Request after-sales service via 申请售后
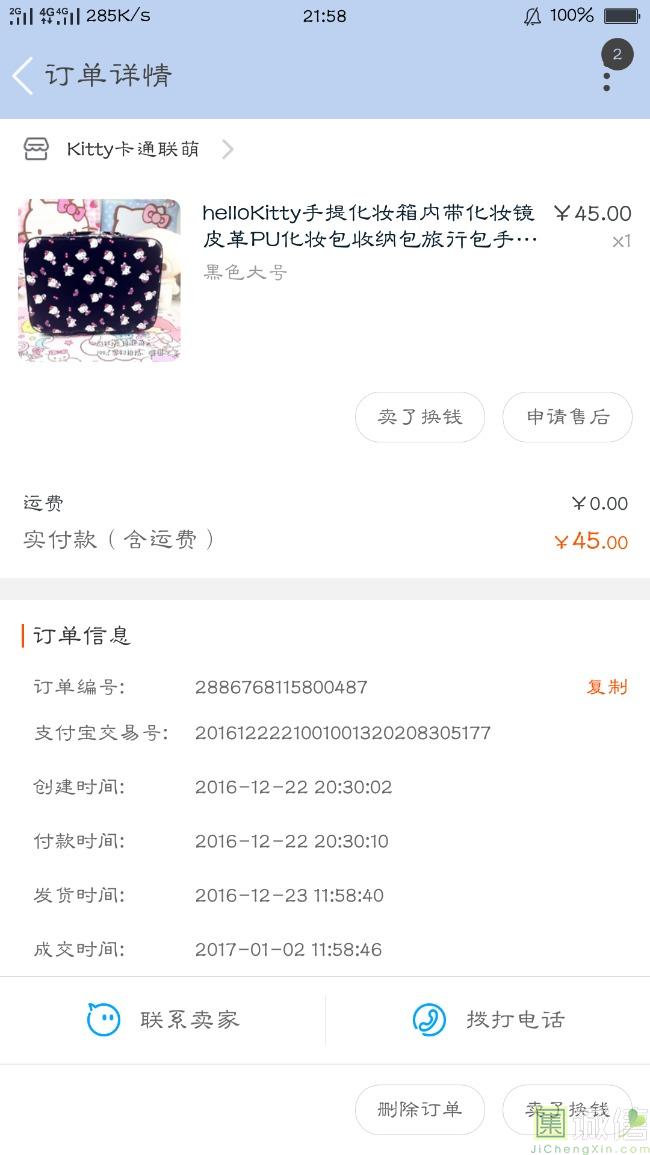Image resolution: width=650 pixels, height=1155 pixels. point(567,417)
